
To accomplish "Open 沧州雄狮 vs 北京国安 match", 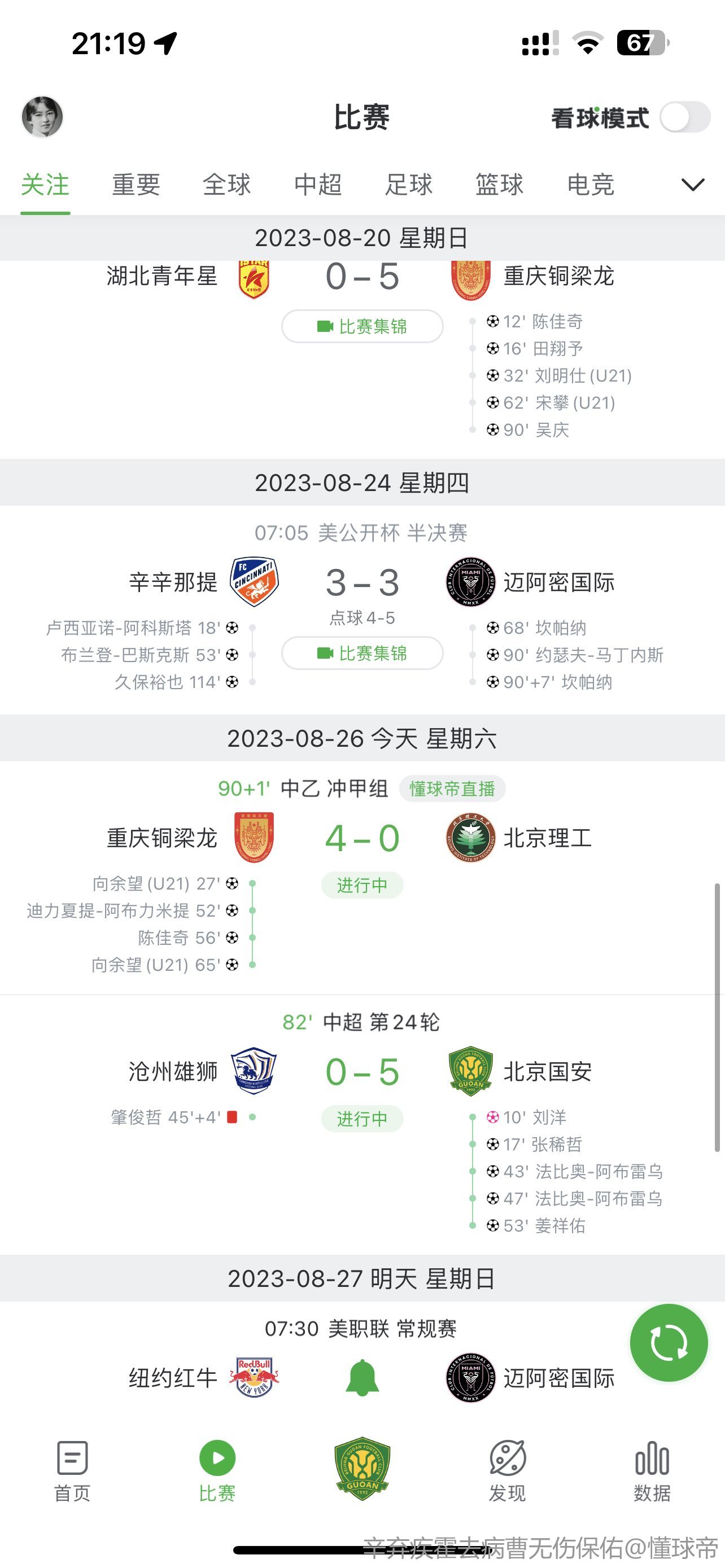I will click(x=362, y=1072).
